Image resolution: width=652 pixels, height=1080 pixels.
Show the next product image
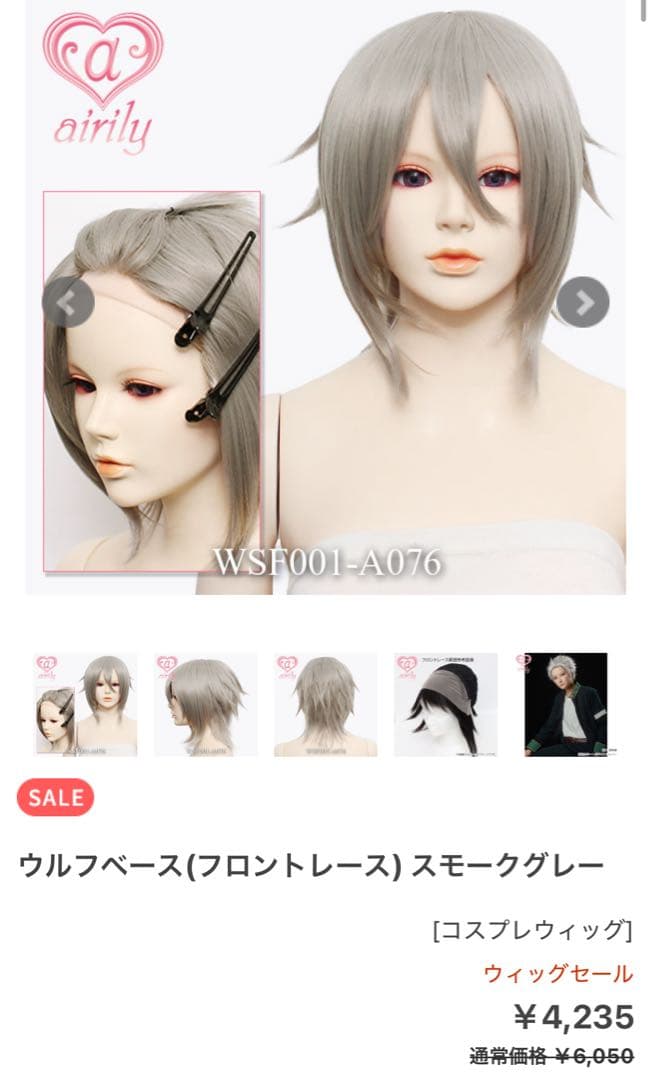(583, 302)
